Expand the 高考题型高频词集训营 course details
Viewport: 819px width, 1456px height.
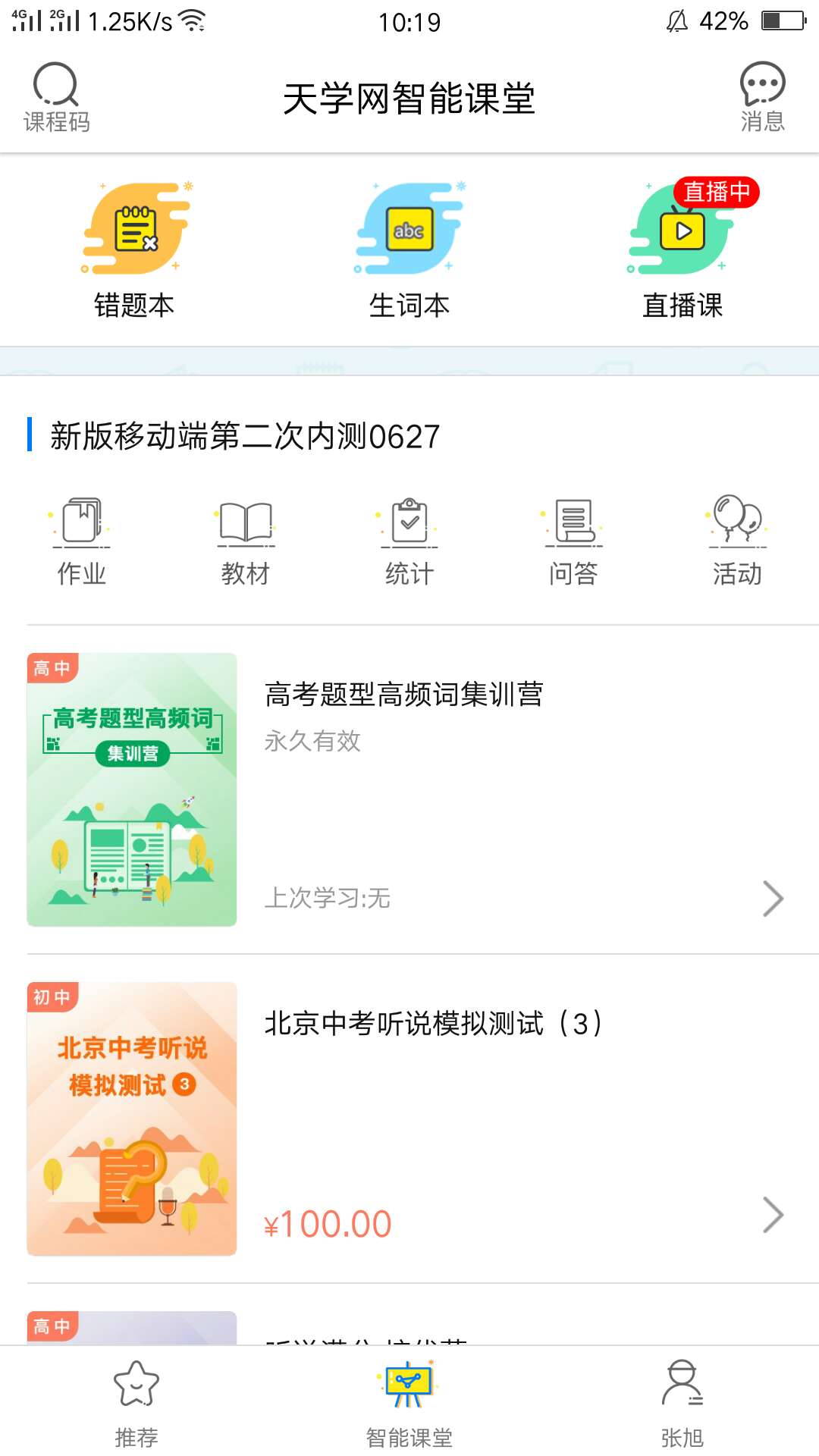[x=774, y=899]
